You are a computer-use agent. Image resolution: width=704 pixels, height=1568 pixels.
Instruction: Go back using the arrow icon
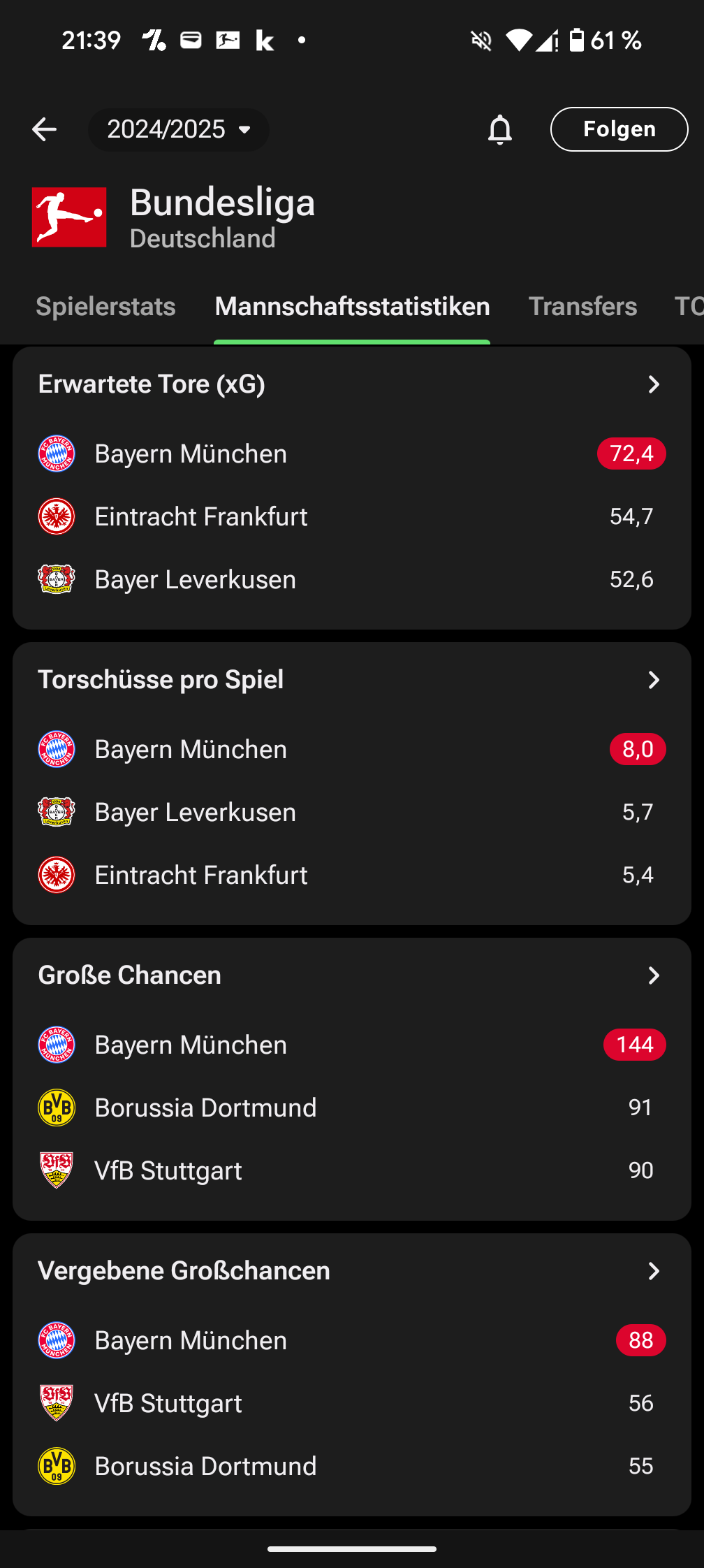coord(44,129)
